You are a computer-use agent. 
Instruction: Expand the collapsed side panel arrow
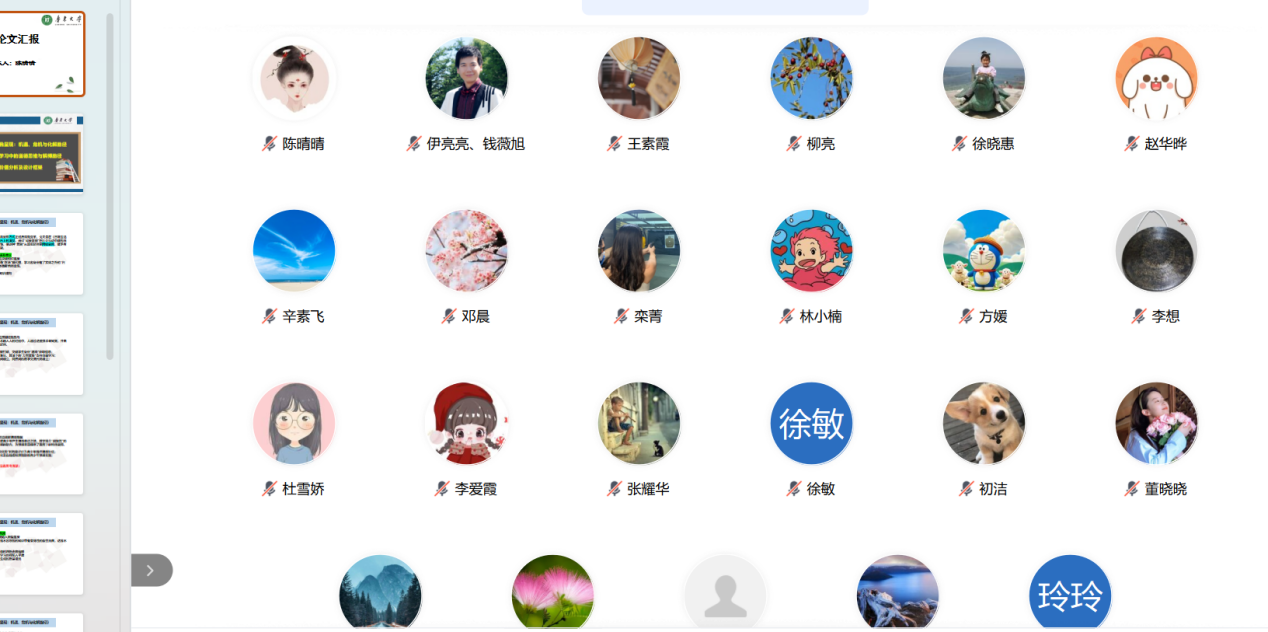(x=151, y=570)
